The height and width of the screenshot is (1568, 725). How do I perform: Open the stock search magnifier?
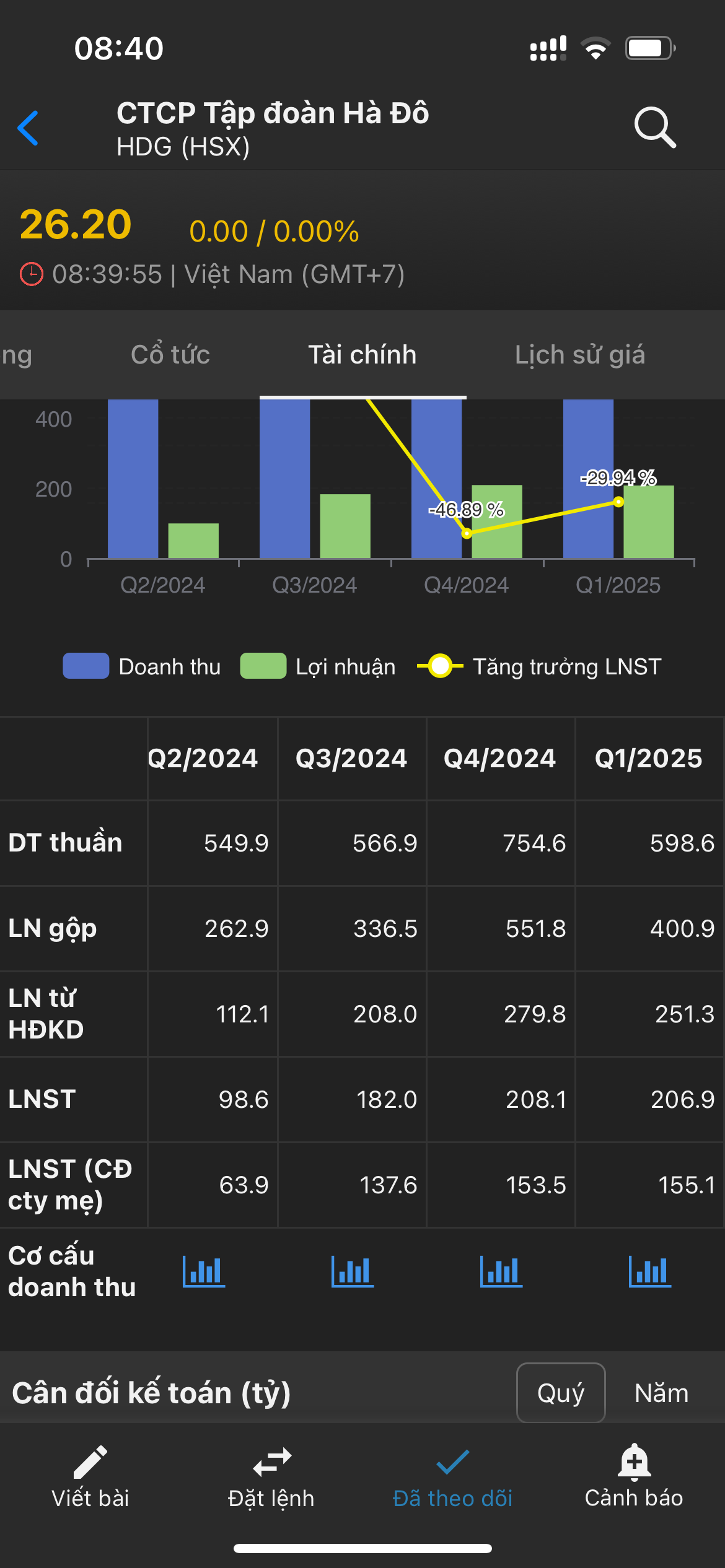click(654, 128)
